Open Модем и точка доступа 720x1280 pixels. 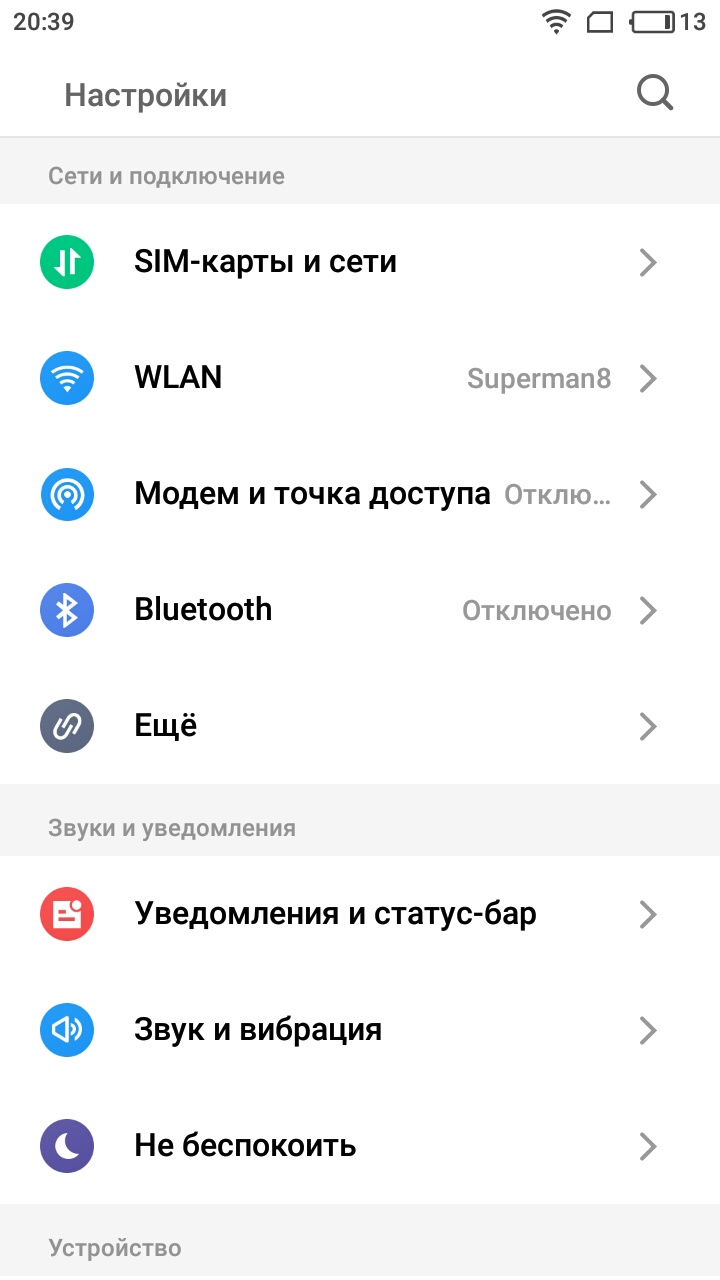tap(360, 494)
